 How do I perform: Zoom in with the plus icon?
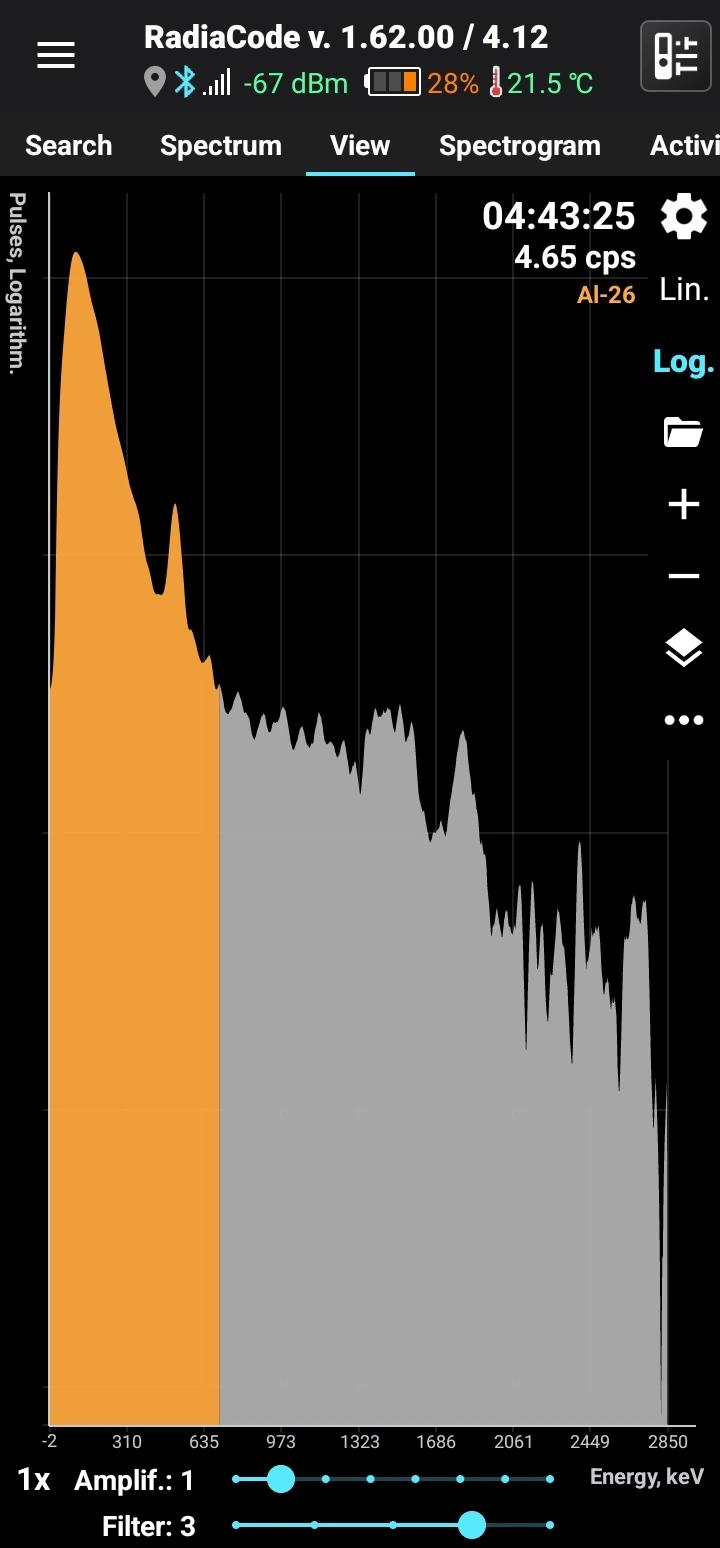pyautogui.click(x=684, y=505)
